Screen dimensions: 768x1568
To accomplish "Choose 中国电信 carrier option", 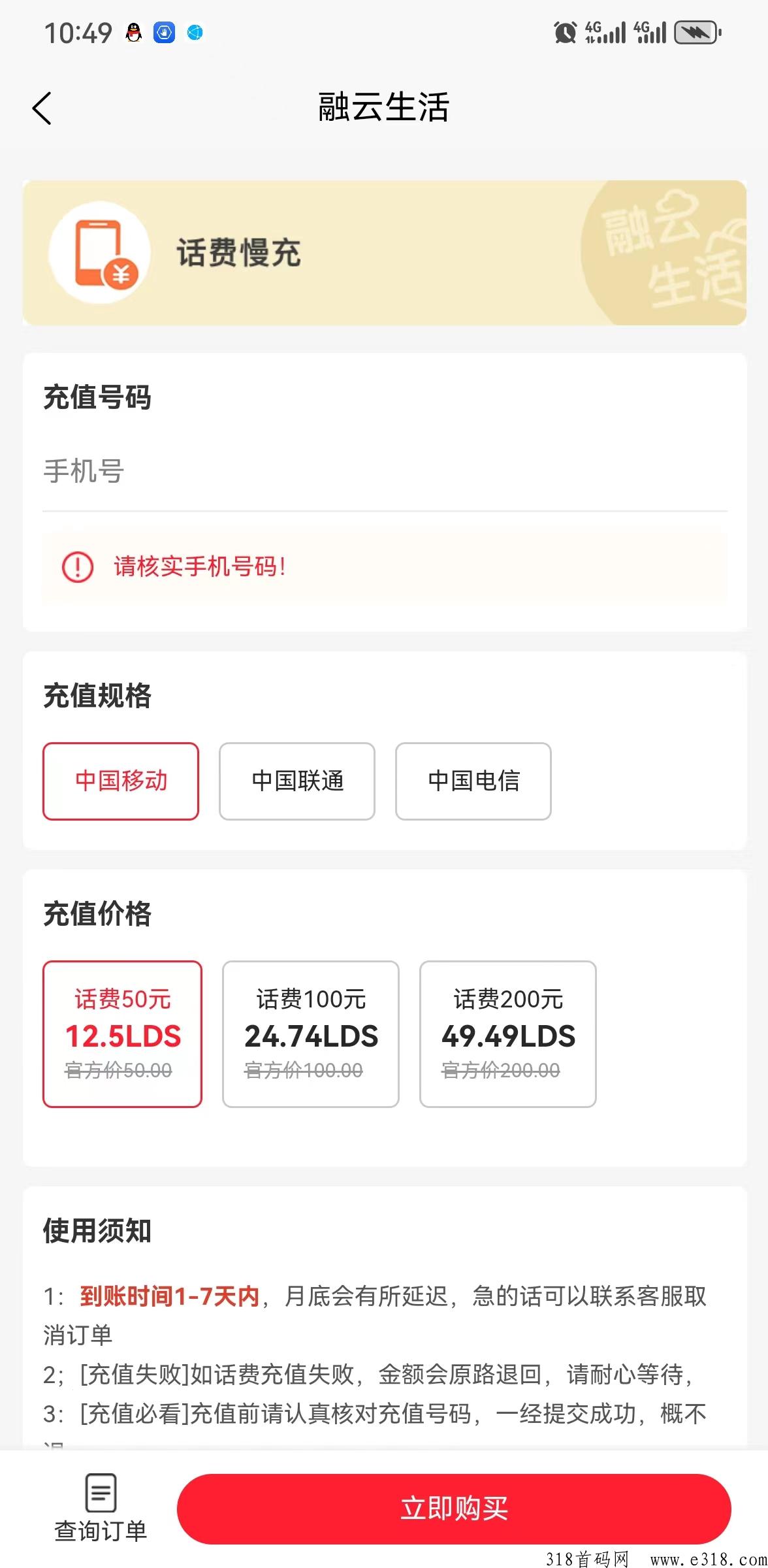I will pyautogui.click(x=473, y=781).
